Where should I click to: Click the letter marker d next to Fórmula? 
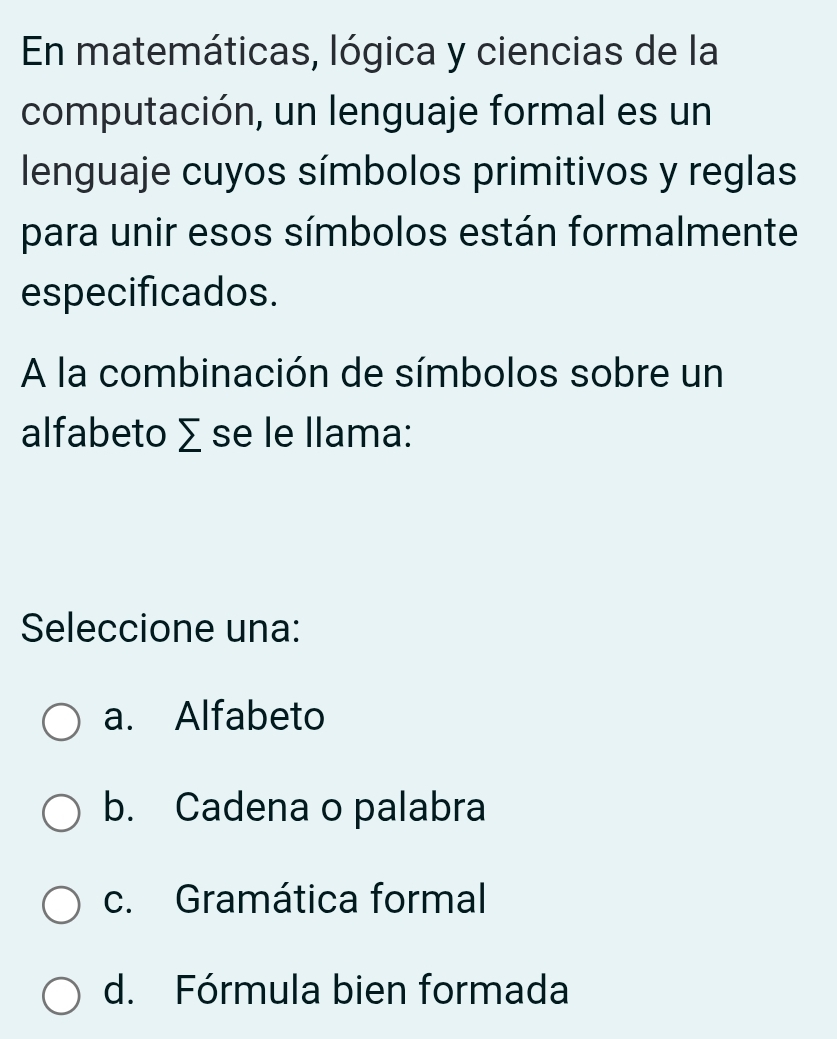[117, 992]
